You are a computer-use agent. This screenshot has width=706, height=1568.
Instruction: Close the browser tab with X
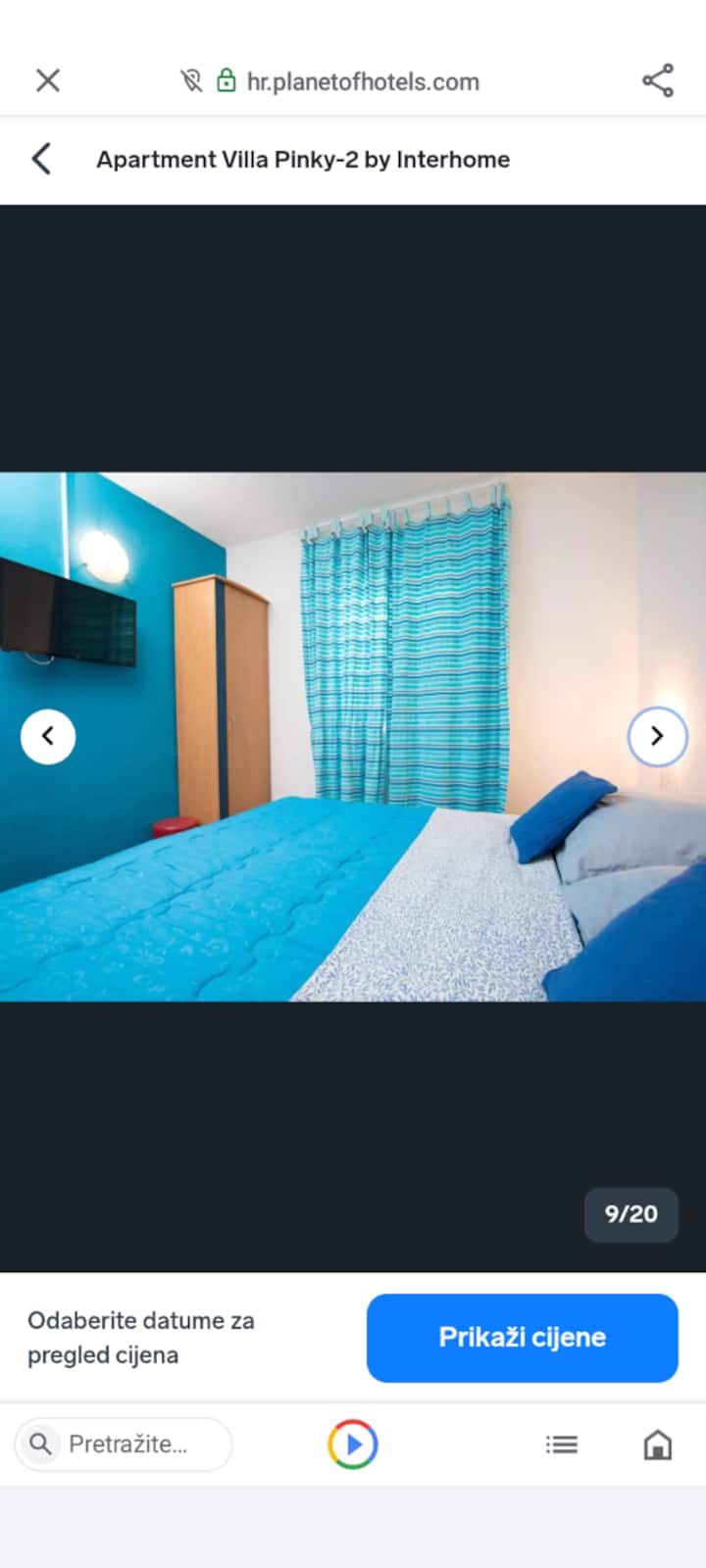point(48,80)
